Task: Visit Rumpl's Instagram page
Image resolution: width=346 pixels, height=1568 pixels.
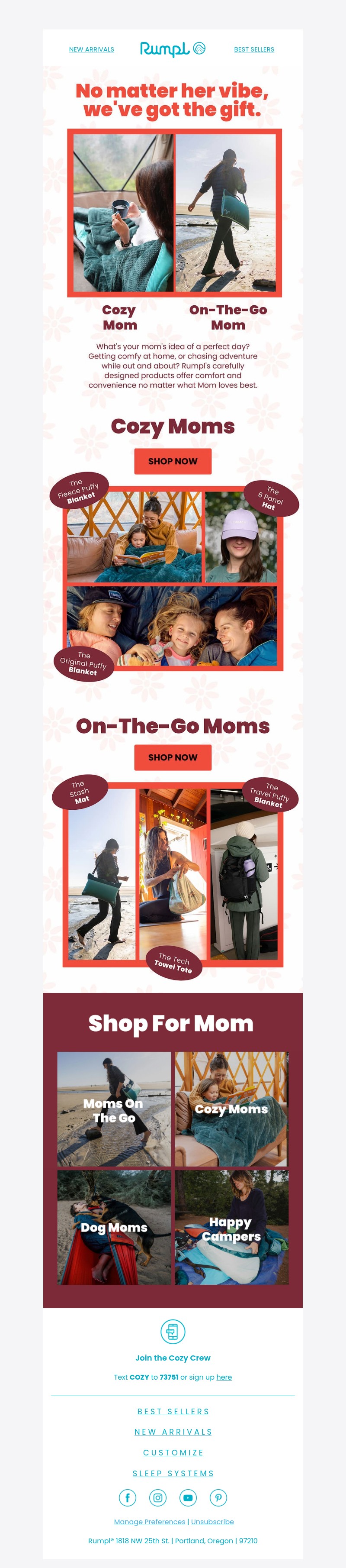Action: (157, 1497)
